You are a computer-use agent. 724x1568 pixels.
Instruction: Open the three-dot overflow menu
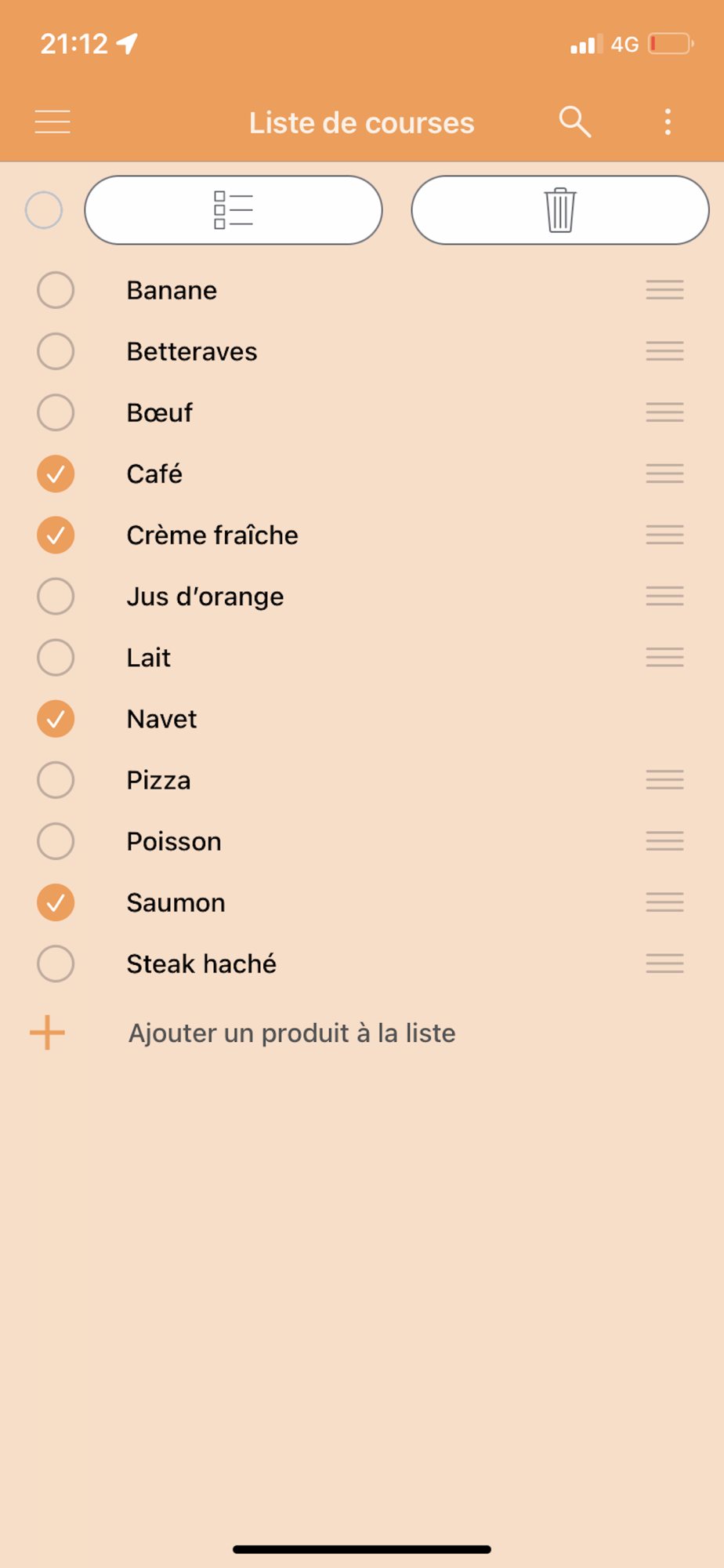tap(668, 122)
